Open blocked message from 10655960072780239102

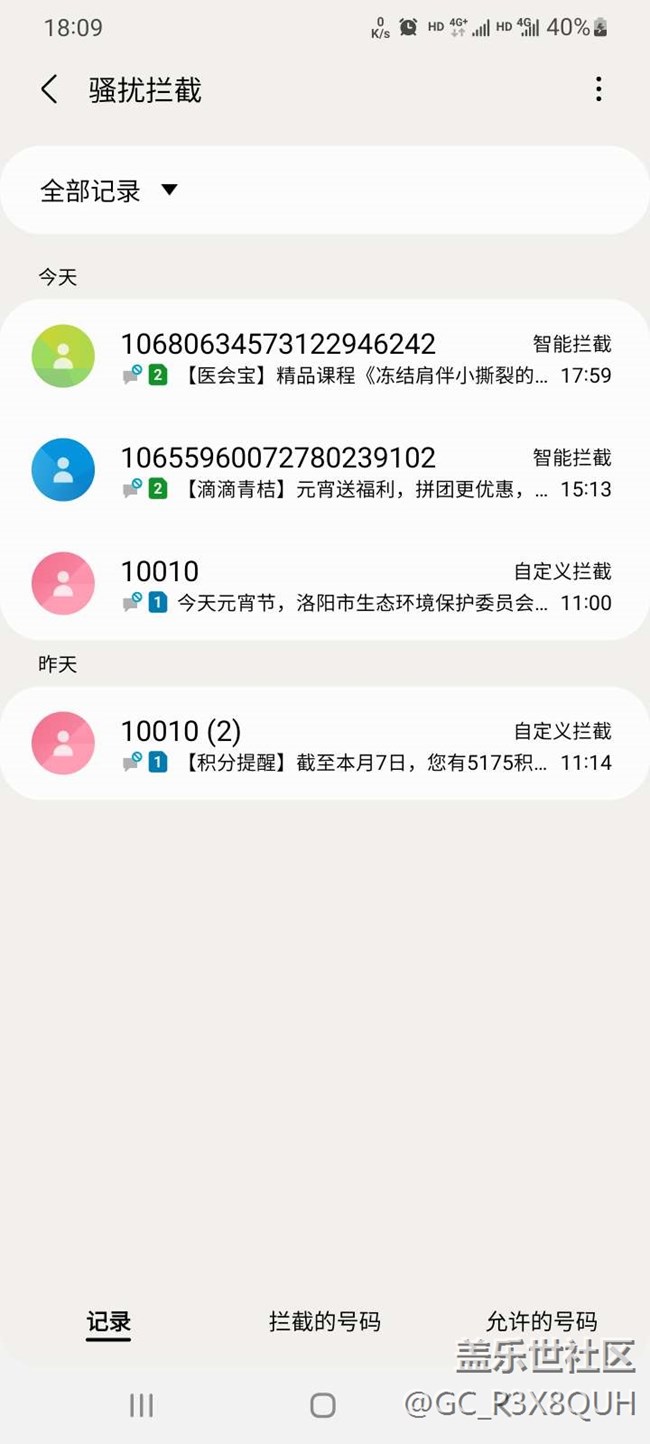pos(325,471)
